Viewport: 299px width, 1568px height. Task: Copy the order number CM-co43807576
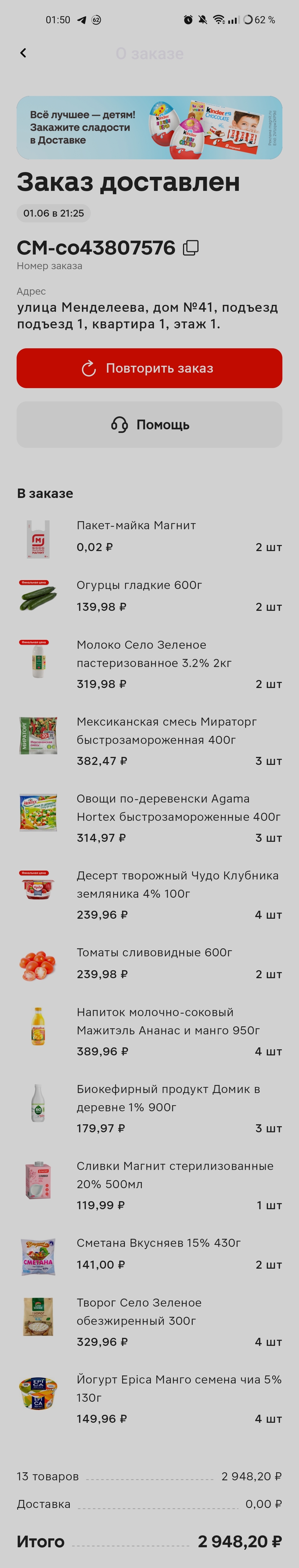[x=190, y=248]
